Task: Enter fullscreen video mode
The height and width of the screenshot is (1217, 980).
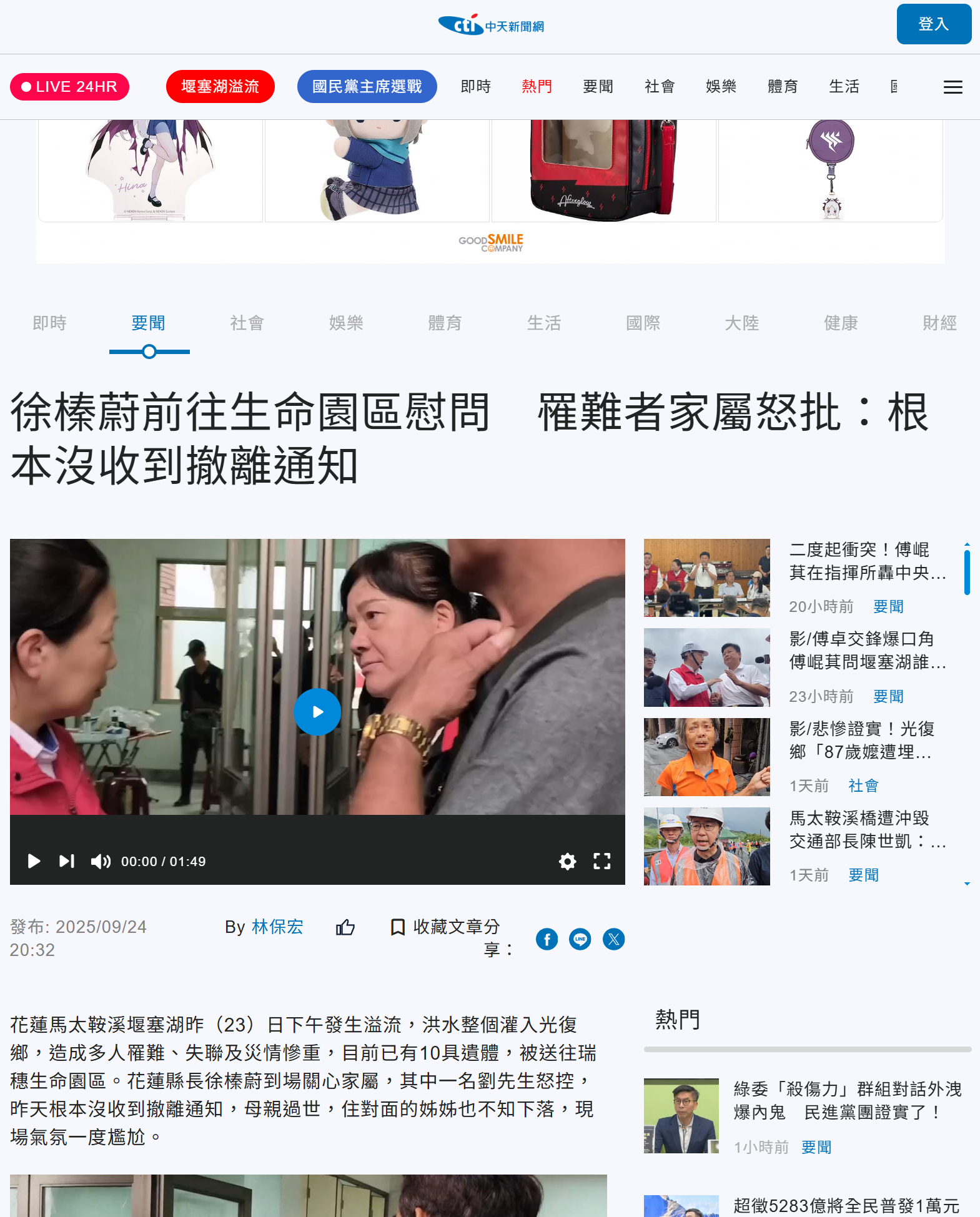Action: 601,862
